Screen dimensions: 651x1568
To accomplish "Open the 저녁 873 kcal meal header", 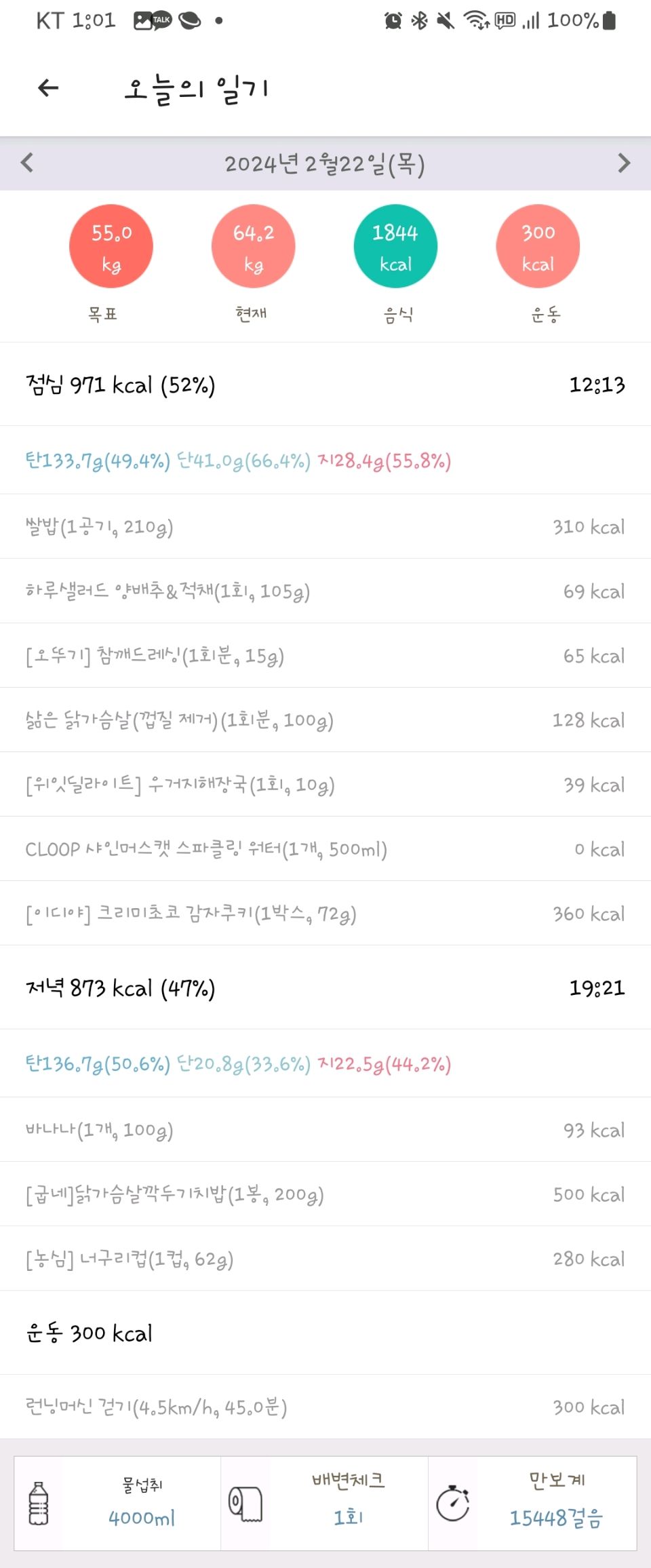I will pyautogui.click(x=324, y=987).
